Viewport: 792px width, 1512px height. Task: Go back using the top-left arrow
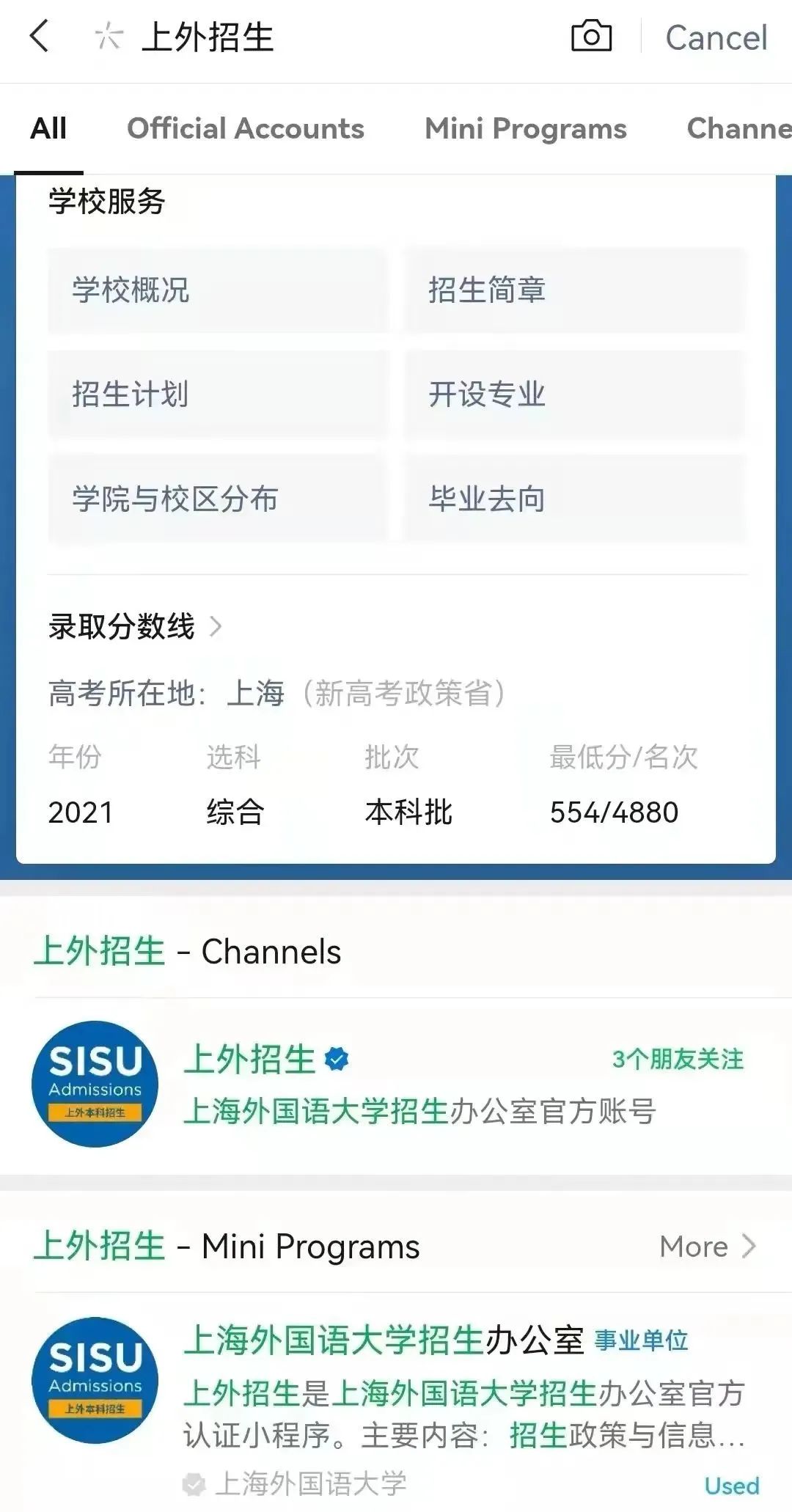pos(40,37)
